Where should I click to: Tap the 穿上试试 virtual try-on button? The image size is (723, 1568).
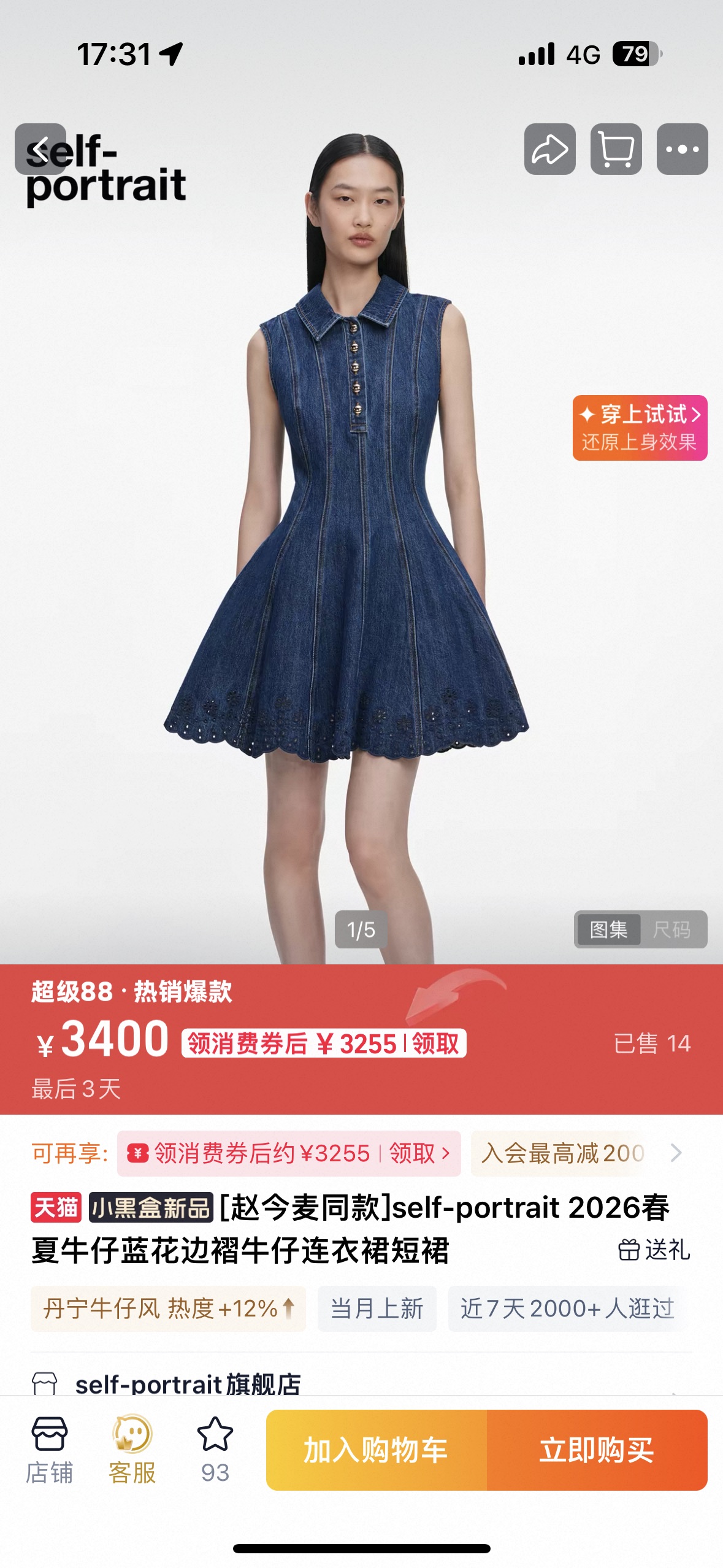click(x=640, y=428)
